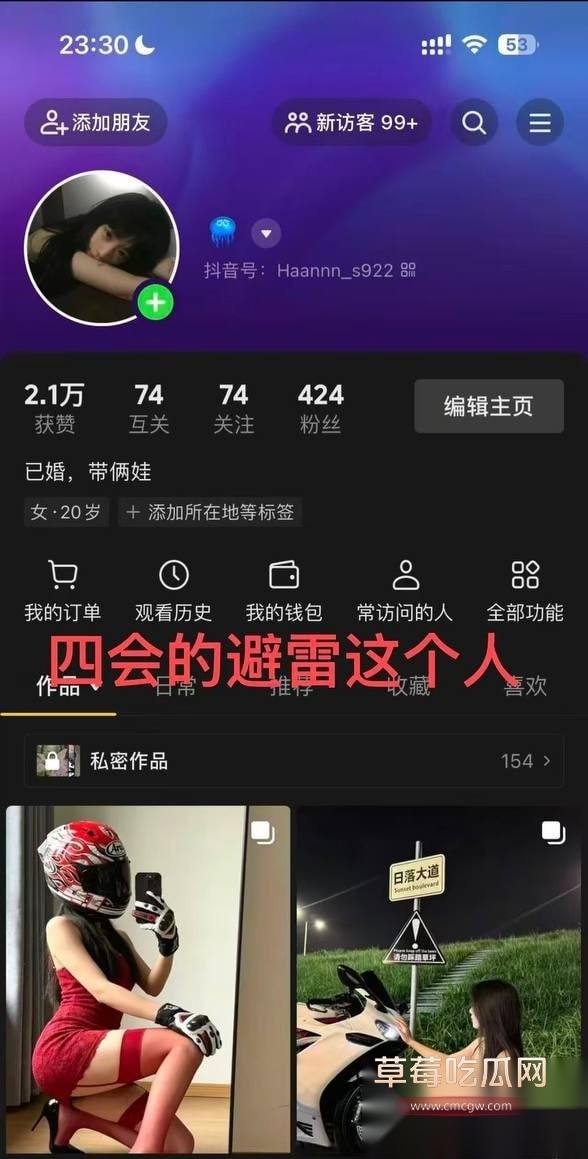588x1159 pixels.
Task: Open 我的订单
Action: pos(63,591)
